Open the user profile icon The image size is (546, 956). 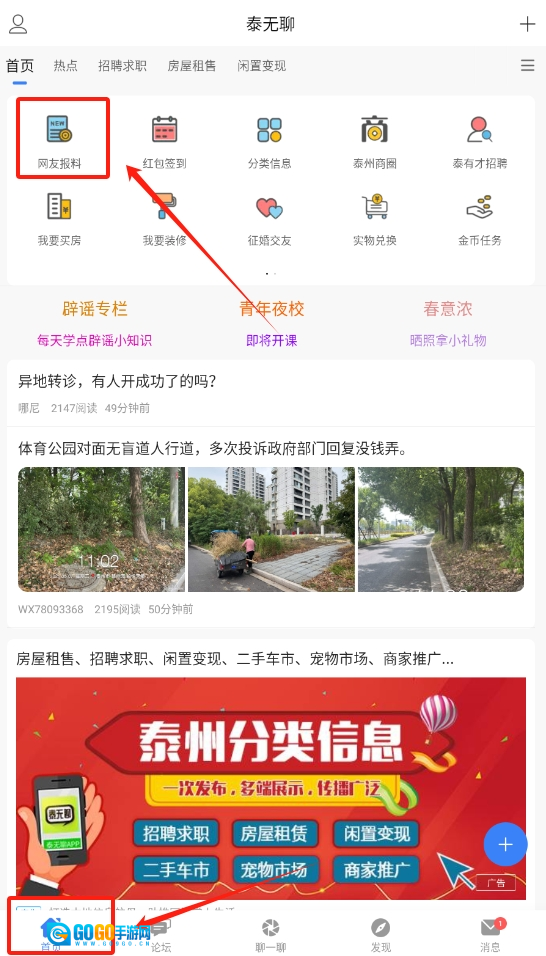click(x=18, y=24)
